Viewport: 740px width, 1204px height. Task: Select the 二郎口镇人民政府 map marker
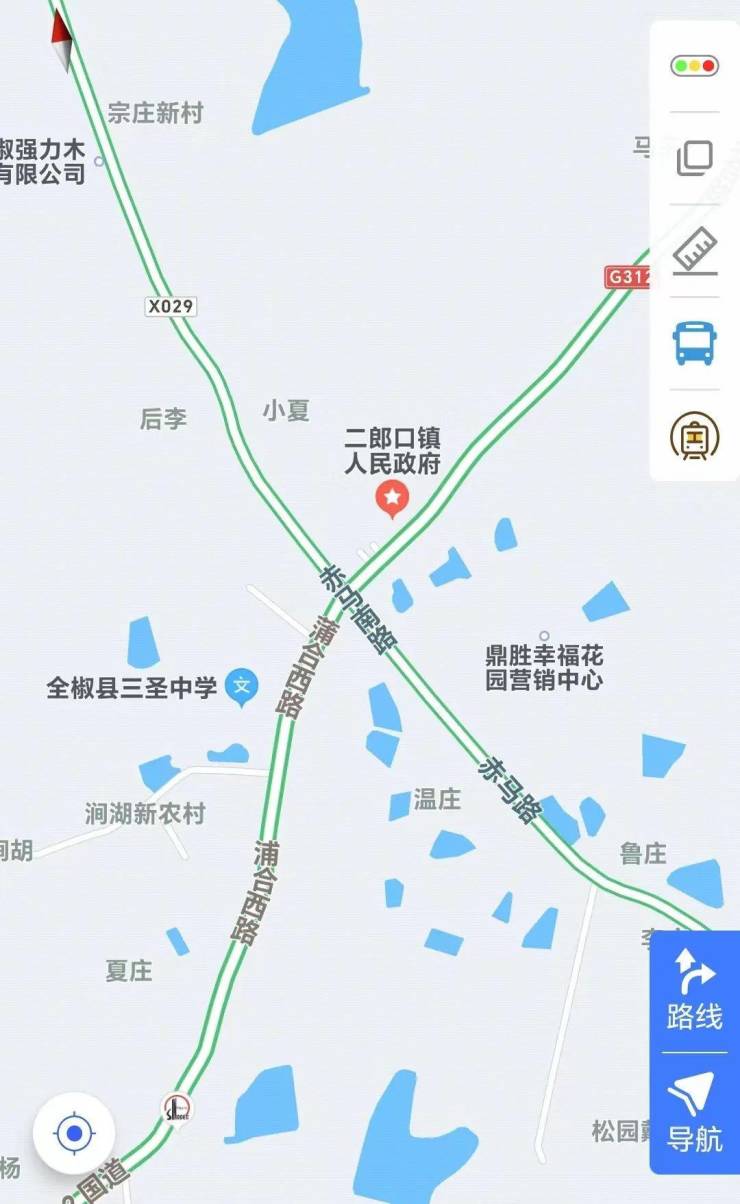click(x=393, y=497)
